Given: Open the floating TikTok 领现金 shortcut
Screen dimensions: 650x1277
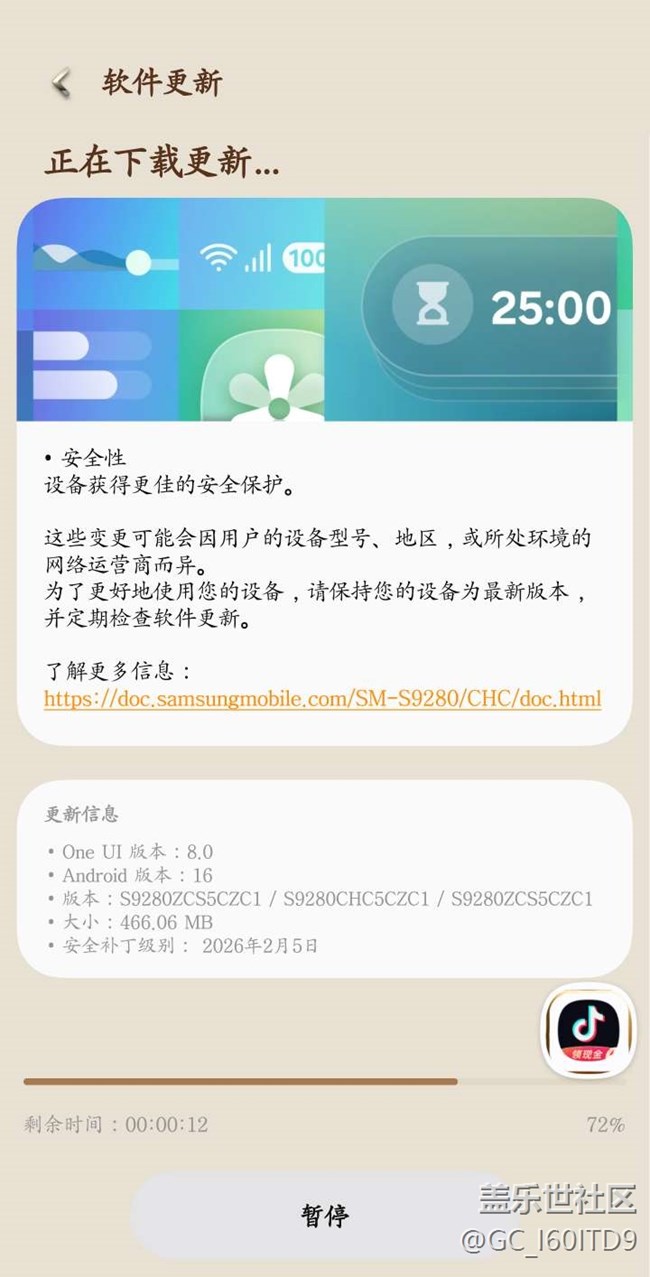Looking at the screenshot, I should click(x=589, y=1030).
